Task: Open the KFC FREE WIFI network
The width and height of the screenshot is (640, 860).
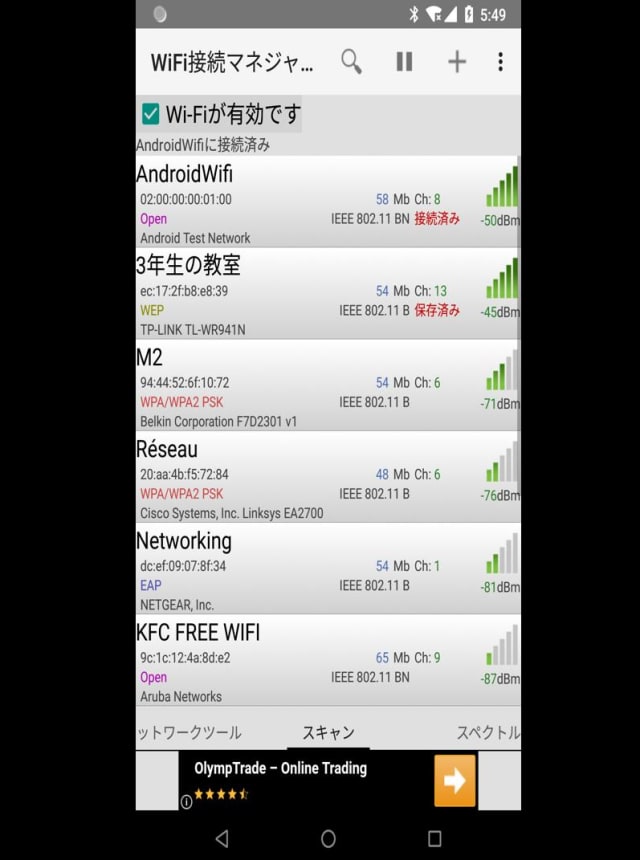Action: click(x=300, y=661)
